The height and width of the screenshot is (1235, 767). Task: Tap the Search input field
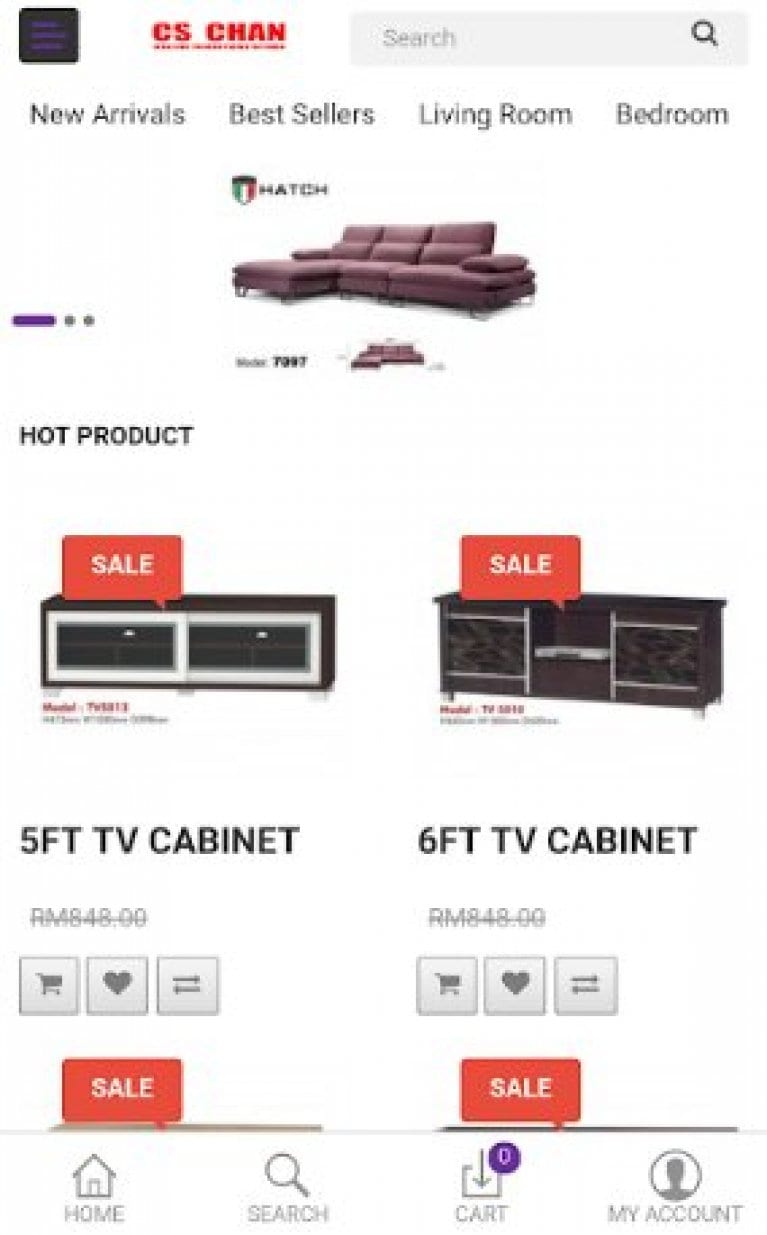(x=520, y=38)
